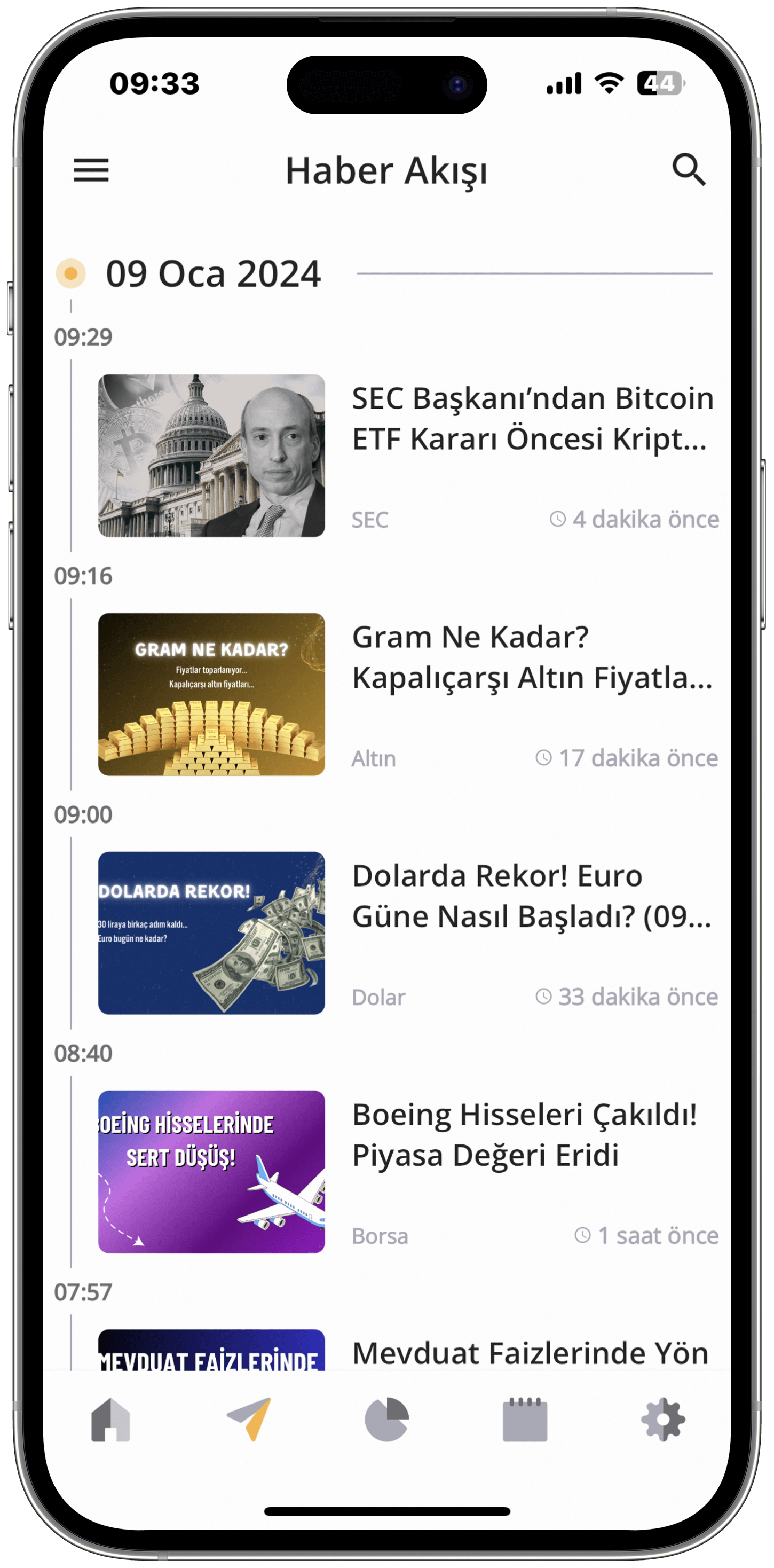Click the 09:29 timeline timestamp
The width and height of the screenshot is (774, 1568).
pyautogui.click(x=83, y=336)
